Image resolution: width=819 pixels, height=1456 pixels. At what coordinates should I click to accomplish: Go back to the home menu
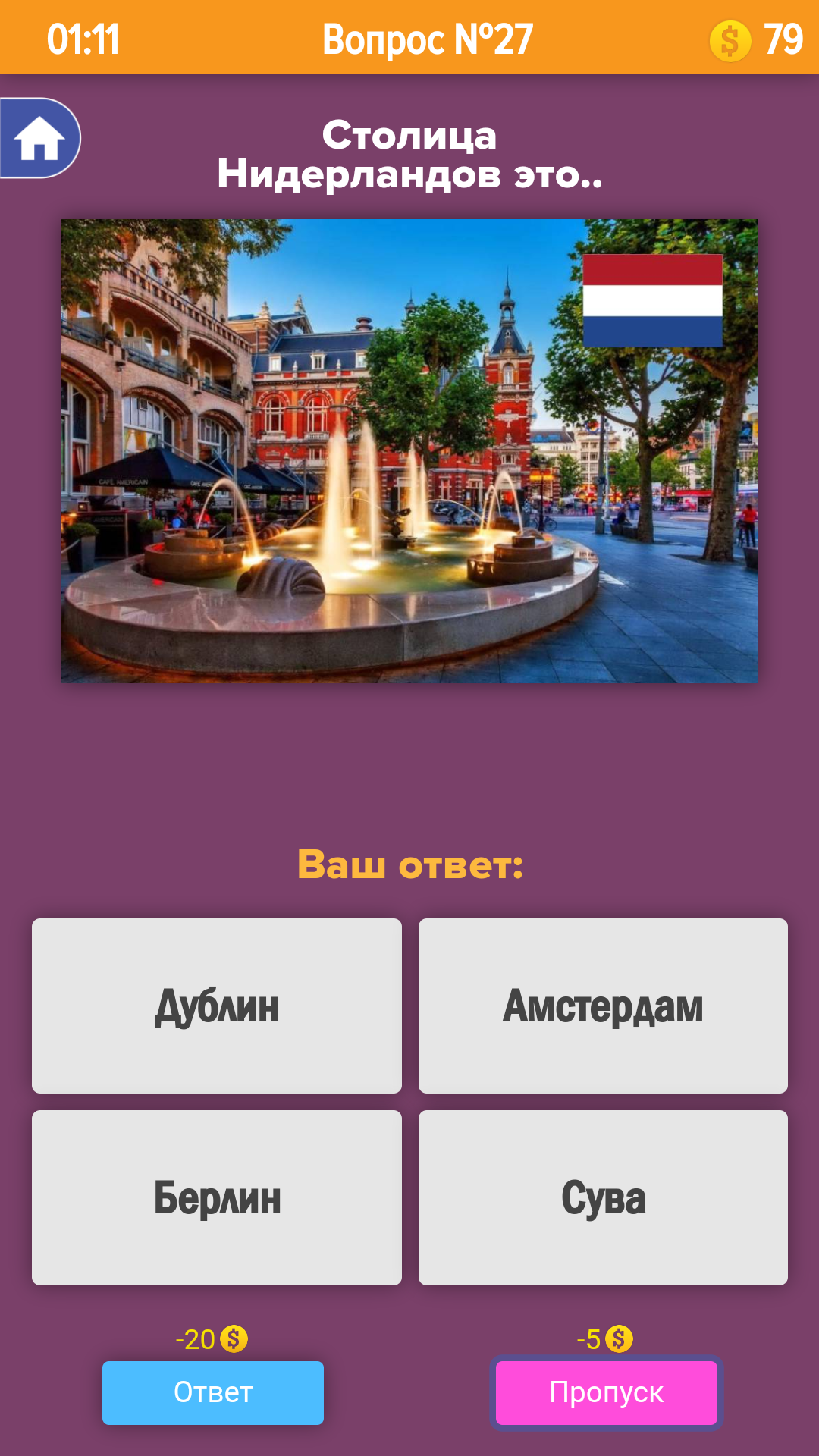point(39,138)
